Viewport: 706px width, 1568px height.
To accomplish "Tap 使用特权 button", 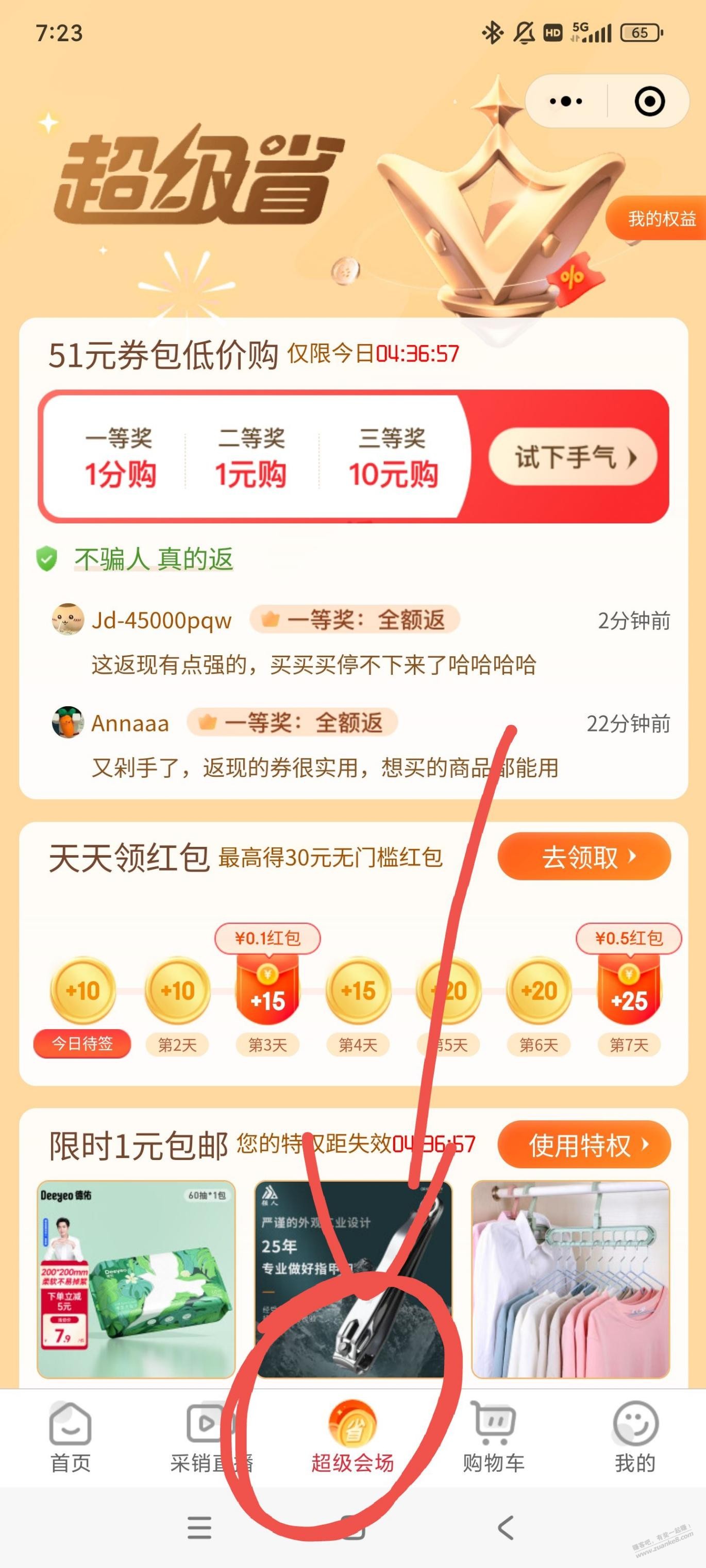I will click(583, 1145).
